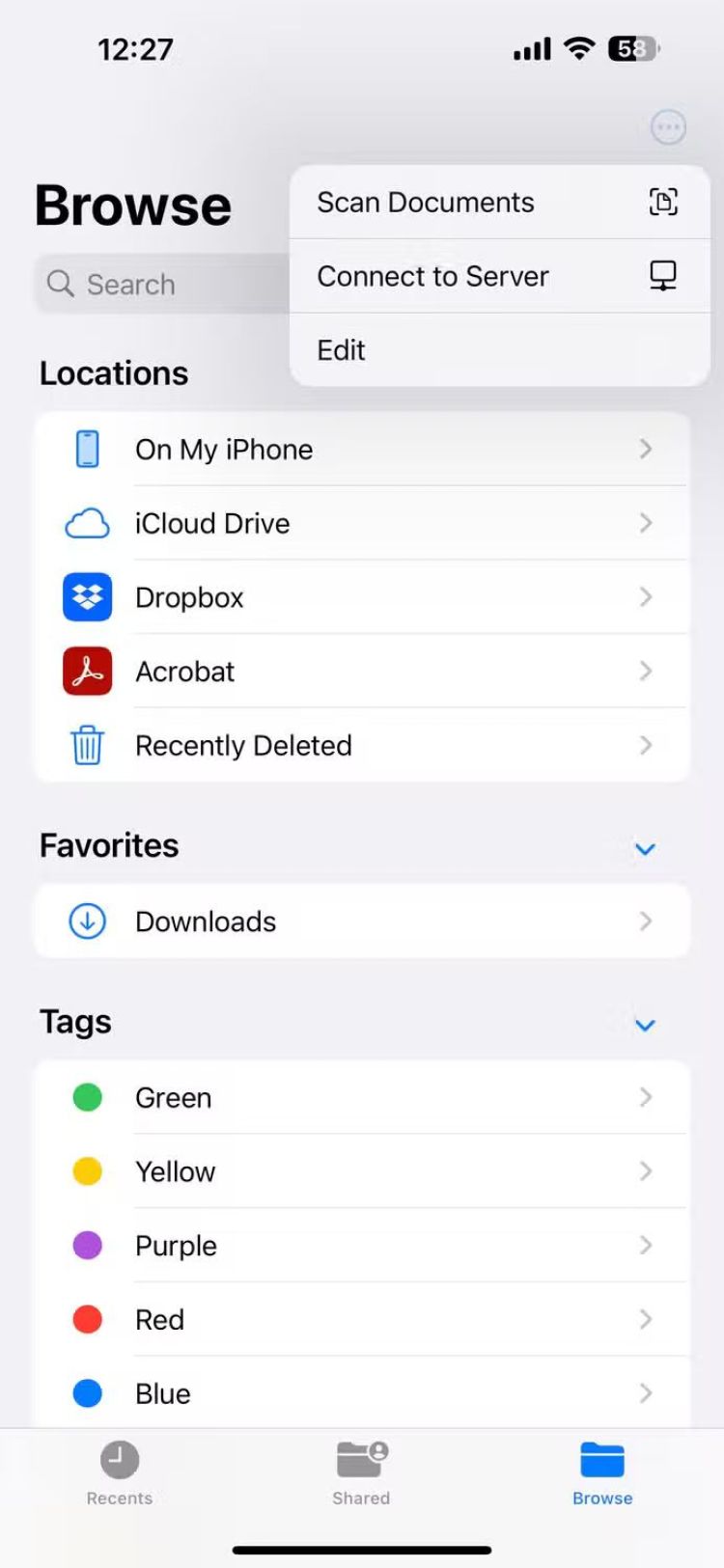
Task: Show files tagged Yellow
Action: pos(362,1171)
